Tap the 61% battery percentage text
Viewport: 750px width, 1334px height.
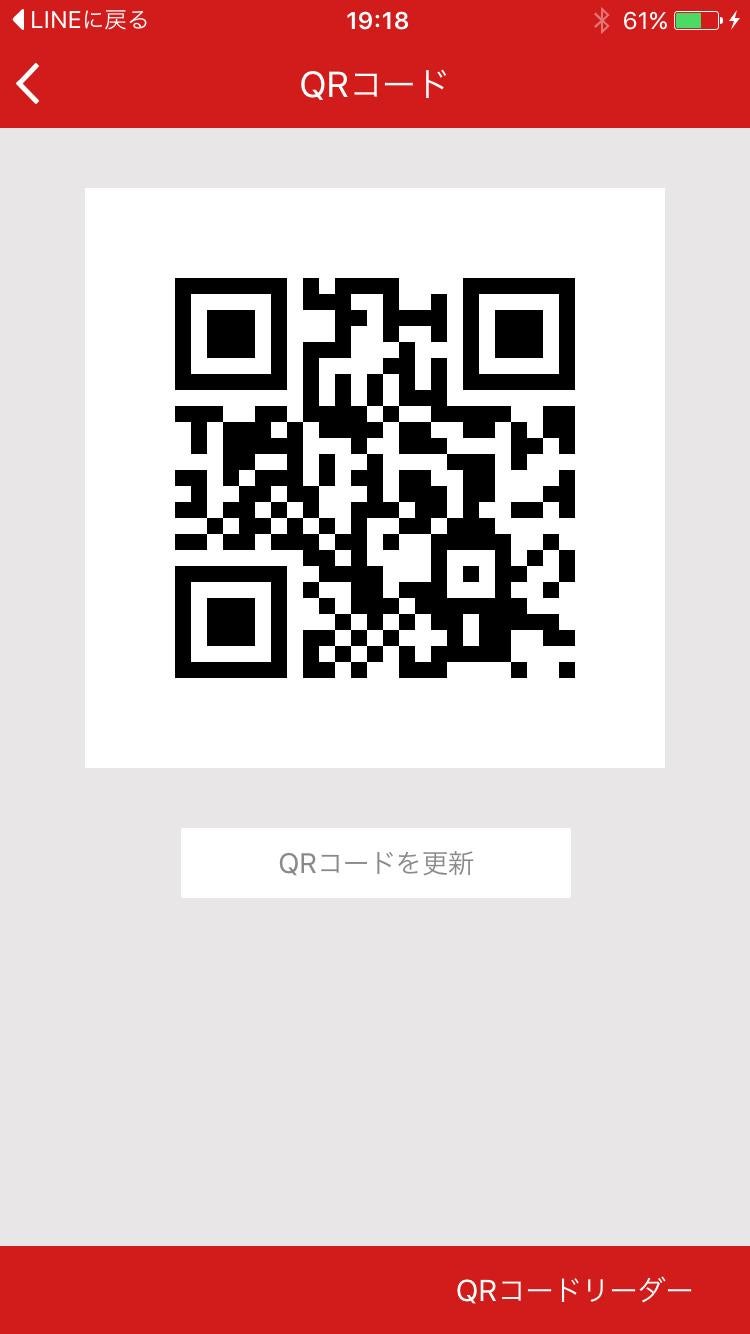[644, 18]
